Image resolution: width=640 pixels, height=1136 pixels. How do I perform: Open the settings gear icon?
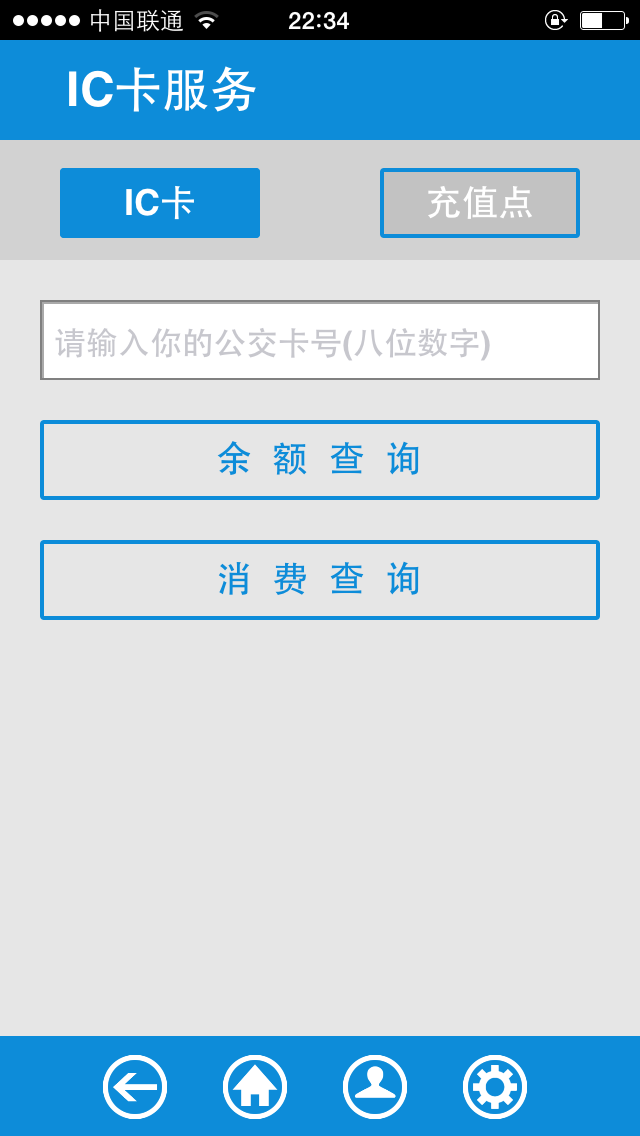point(495,1087)
